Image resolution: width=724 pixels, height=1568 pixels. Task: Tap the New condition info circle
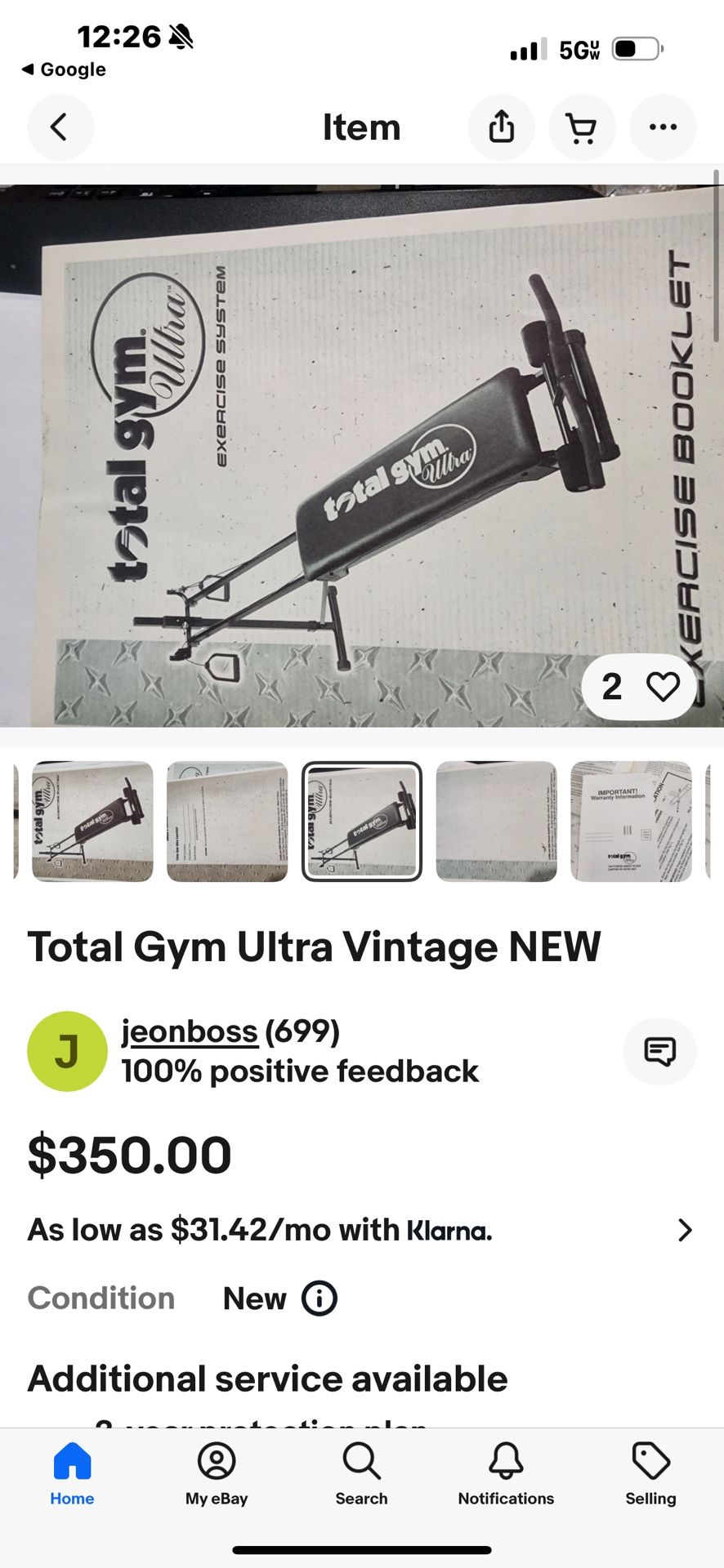(x=320, y=1298)
